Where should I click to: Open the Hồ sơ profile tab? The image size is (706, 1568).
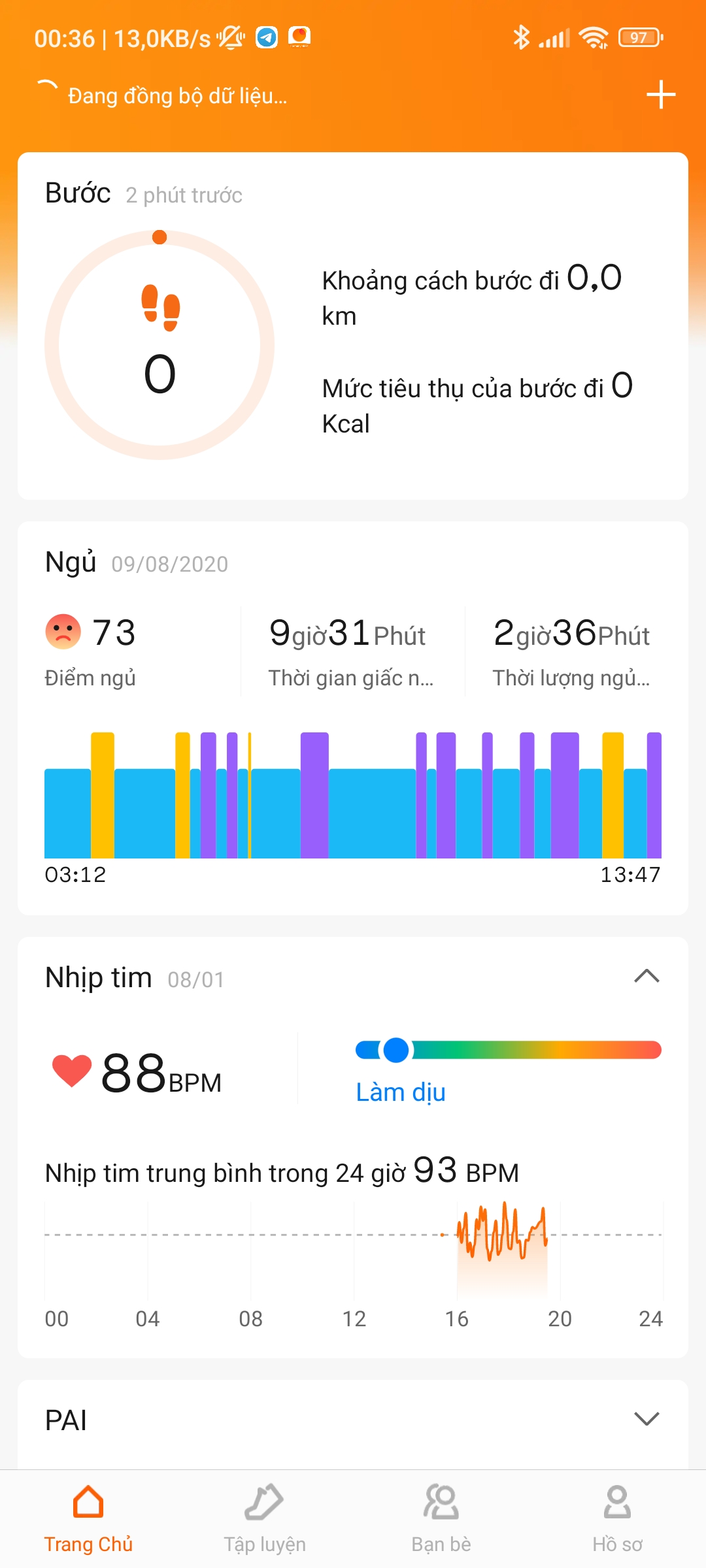(x=617, y=1519)
